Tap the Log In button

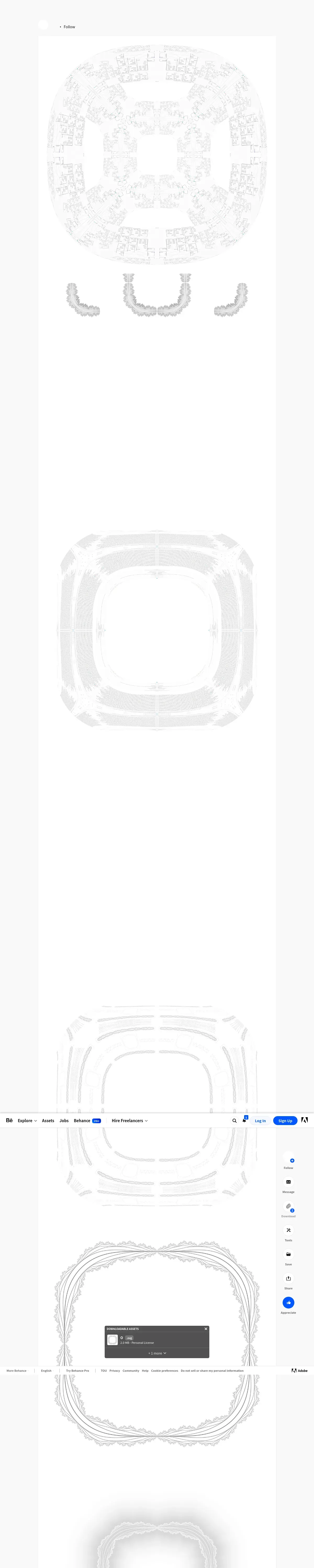pyautogui.click(x=260, y=1121)
